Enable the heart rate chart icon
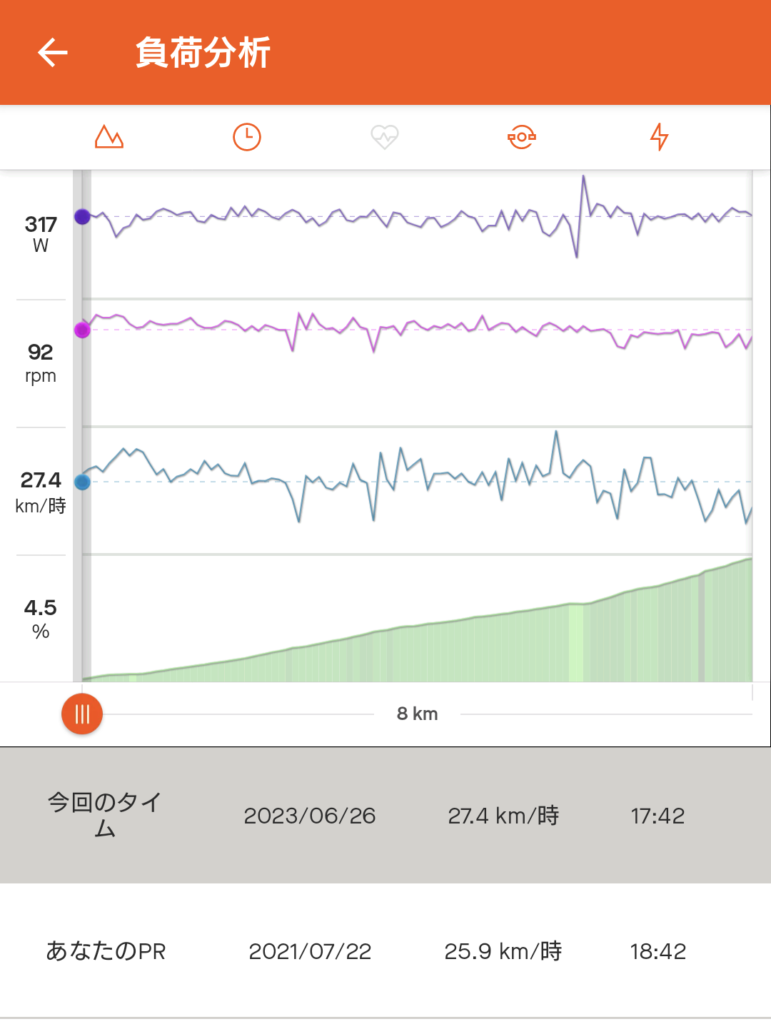The height and width of the screenshot is (1024, 771). [385, 137]
